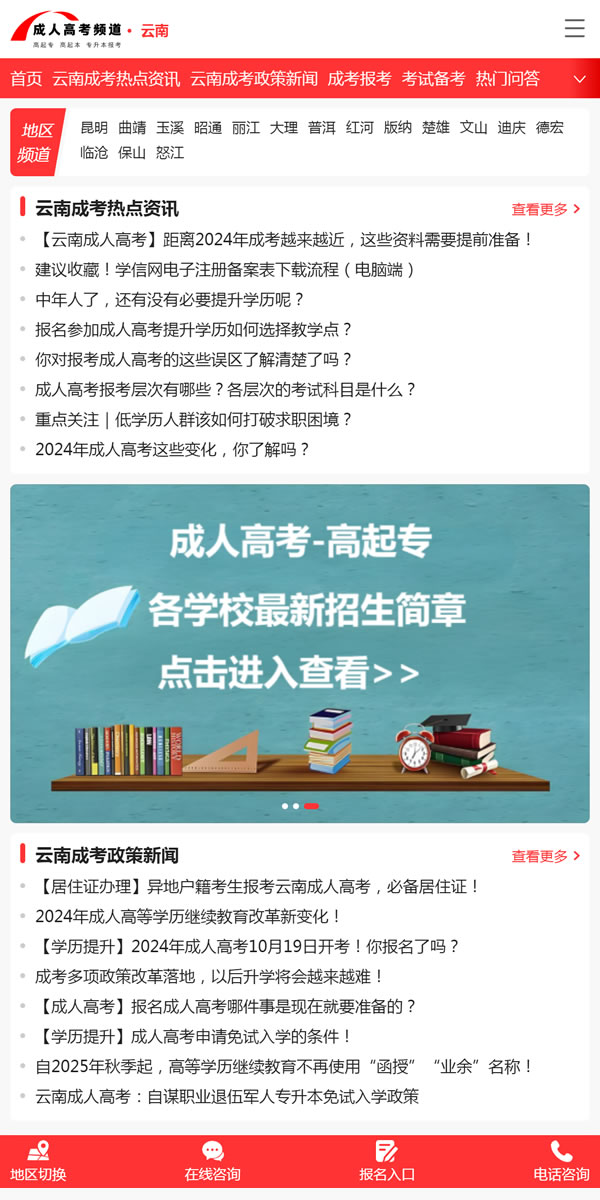This screenshot has height=1200, width=600.
Task: Select the 昆明 region link
Action: (x=94, y=127)
